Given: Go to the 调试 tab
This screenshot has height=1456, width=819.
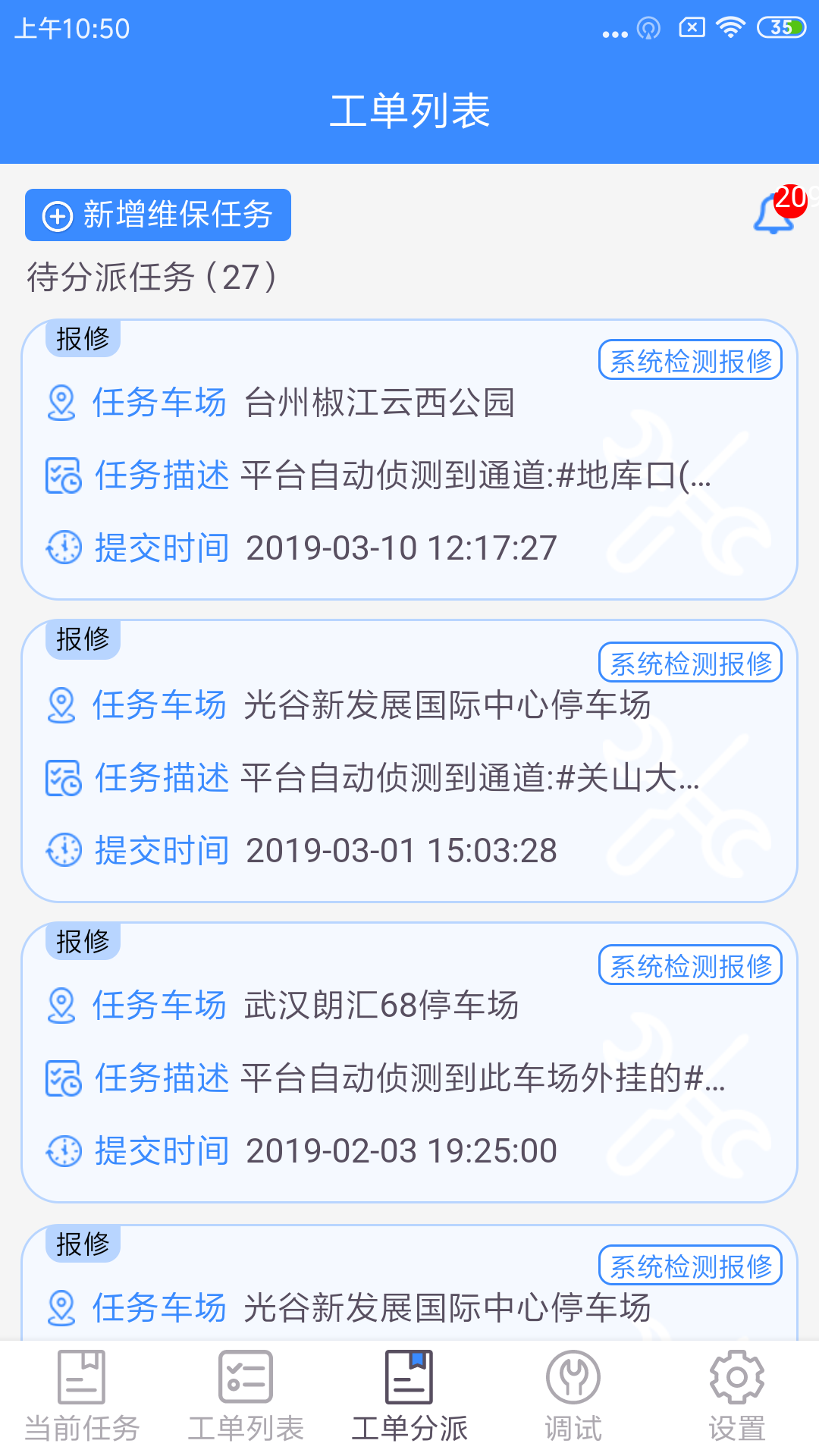Looking at the screenshot, I should click(573, 1397).
